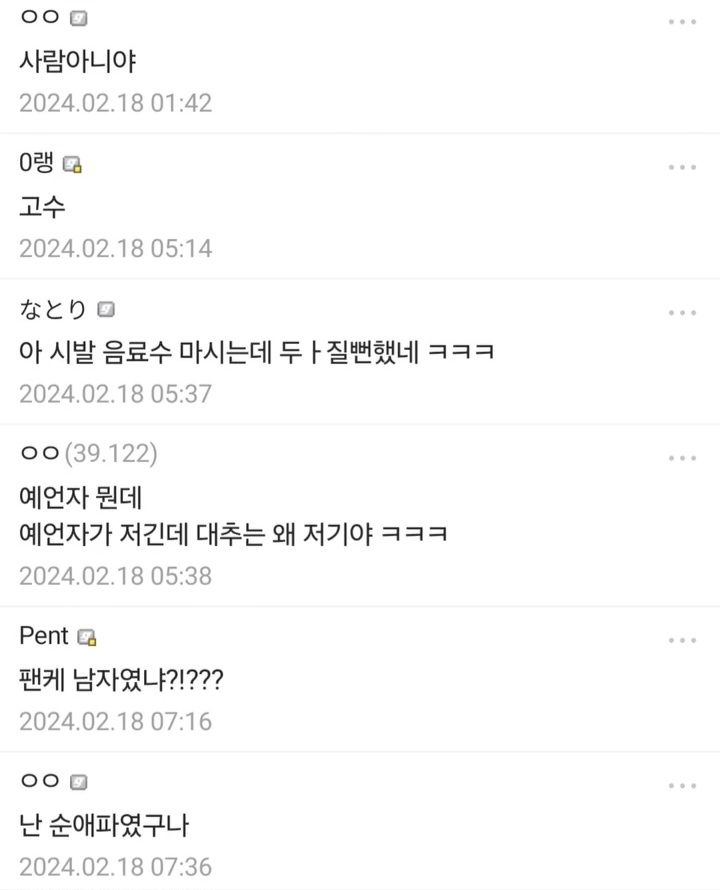Open commenter Pent's profile
Screen dimensions: 720x890
coord(44,636)
